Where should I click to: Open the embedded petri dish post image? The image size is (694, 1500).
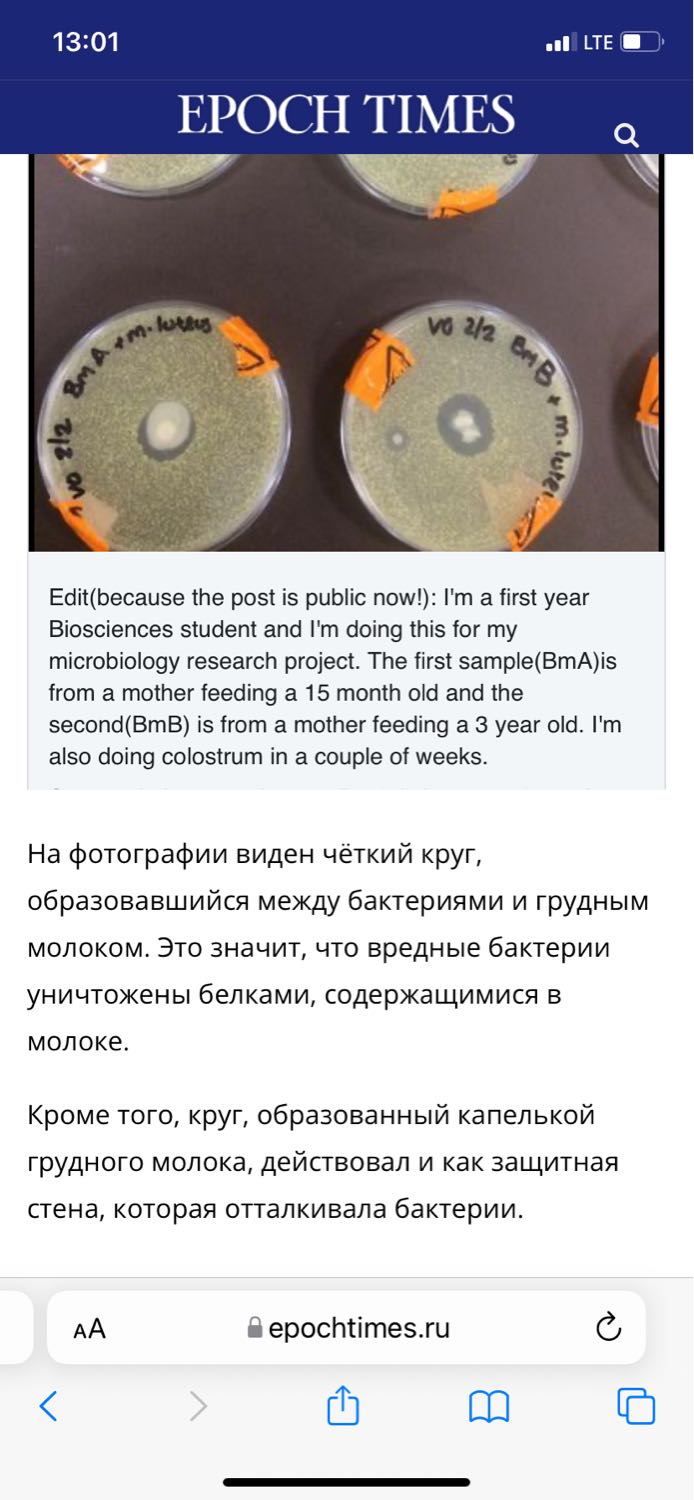pyautogui.click(x=347, y=352)
